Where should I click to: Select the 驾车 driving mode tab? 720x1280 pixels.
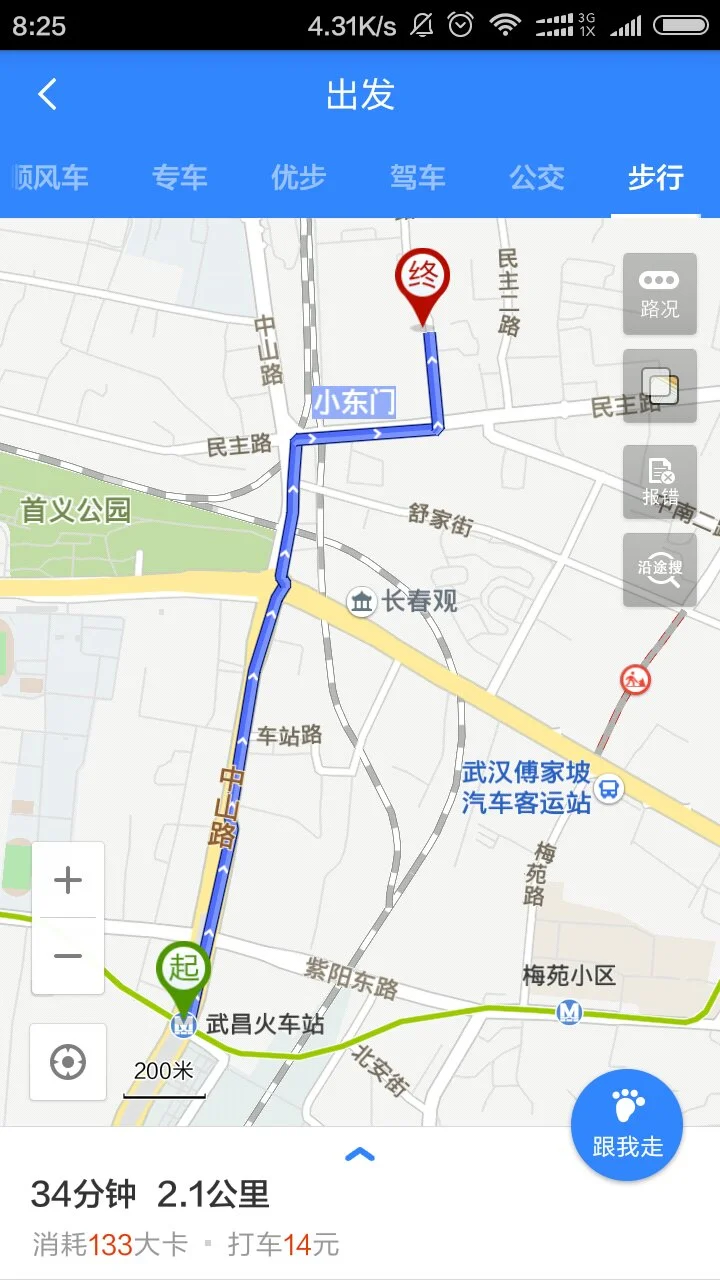(417, 178)
